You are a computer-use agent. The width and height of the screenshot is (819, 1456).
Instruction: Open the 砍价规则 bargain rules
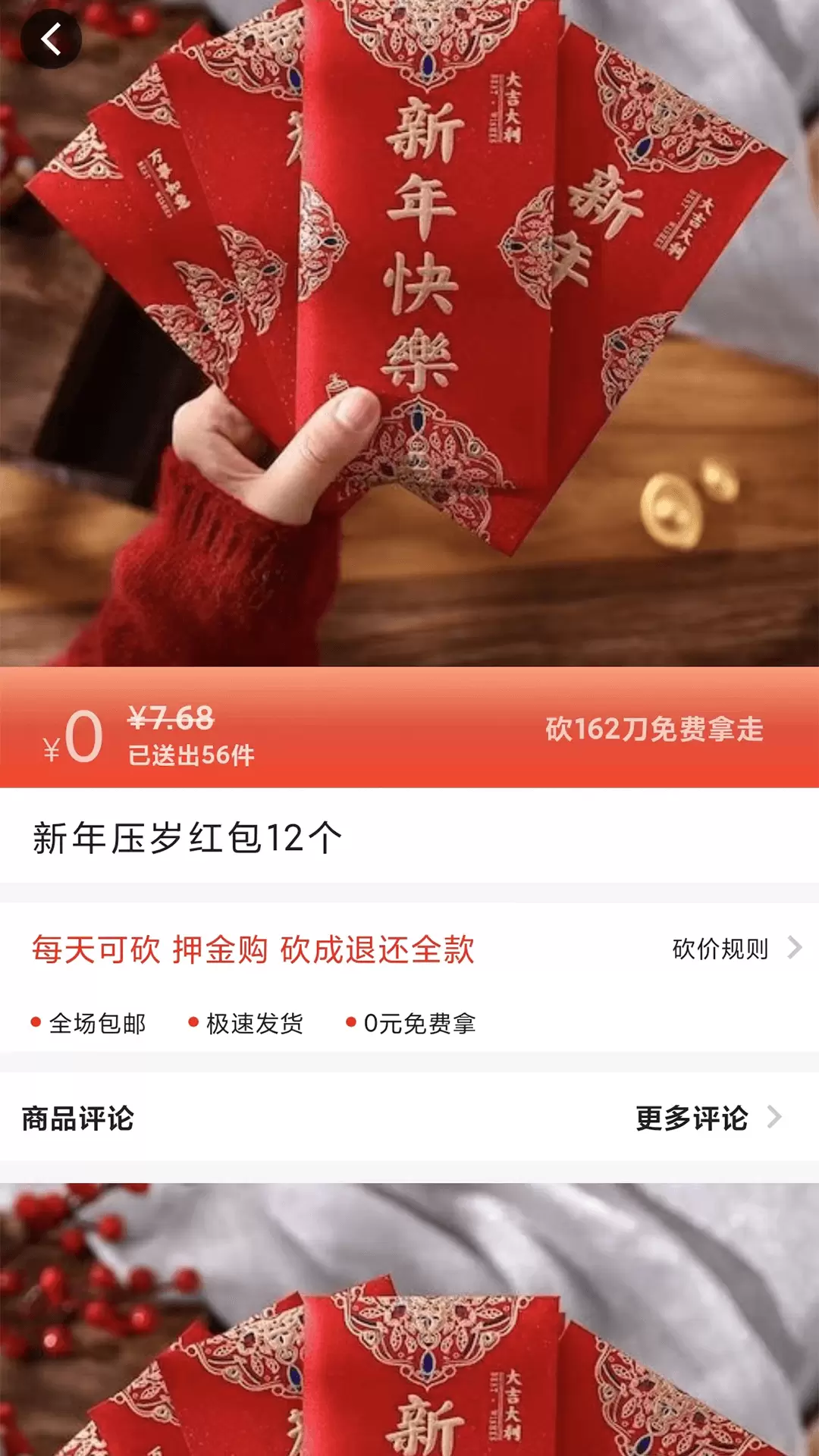pos(736,949)
